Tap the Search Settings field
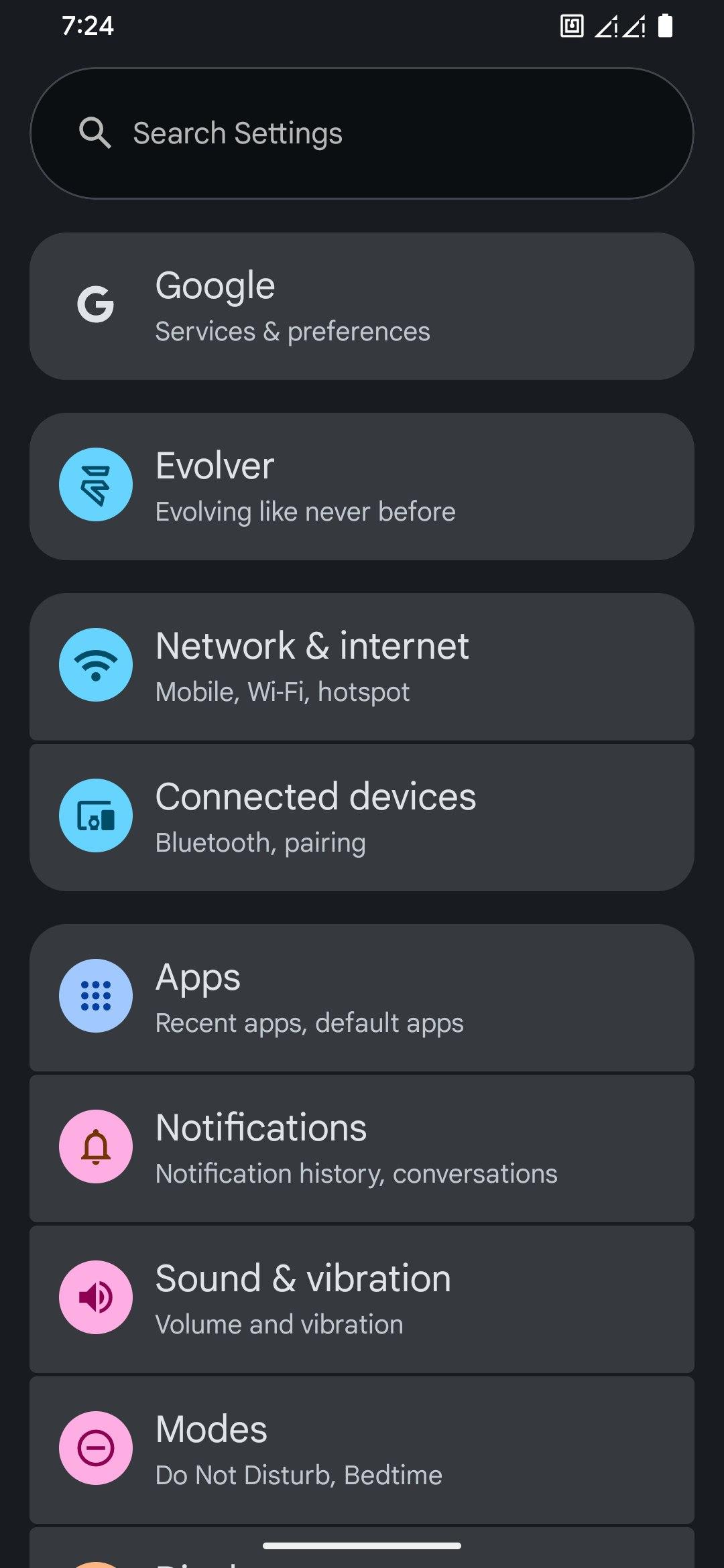 pyautogui.click(x=362, y=133)
